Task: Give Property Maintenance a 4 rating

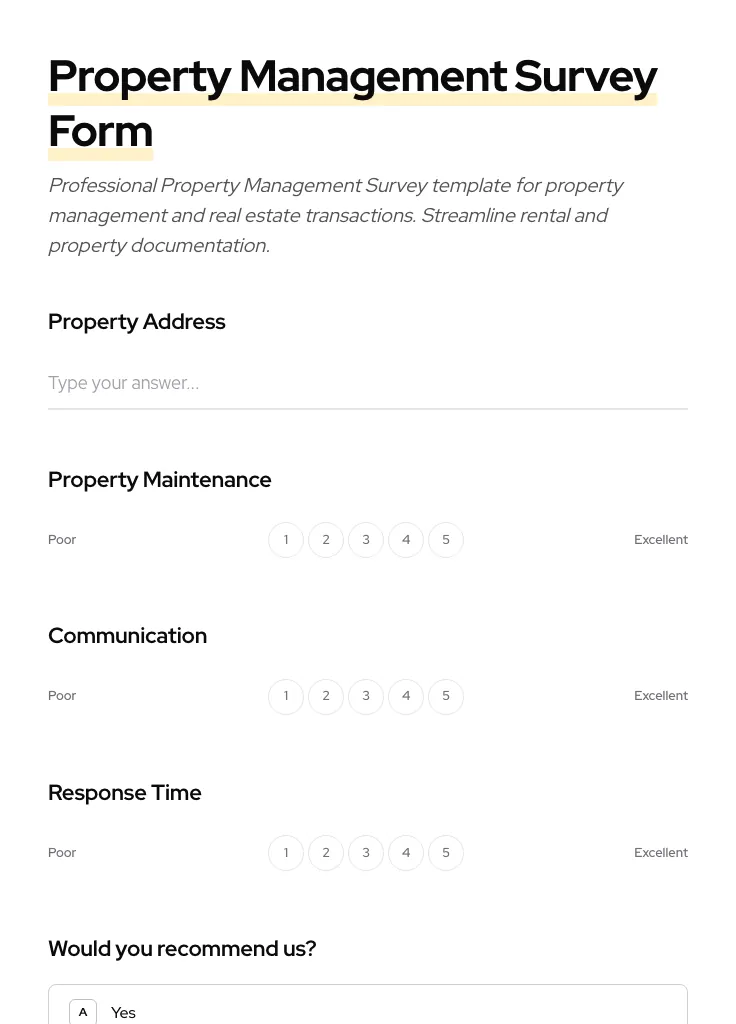Action: [x=406, y=539]
